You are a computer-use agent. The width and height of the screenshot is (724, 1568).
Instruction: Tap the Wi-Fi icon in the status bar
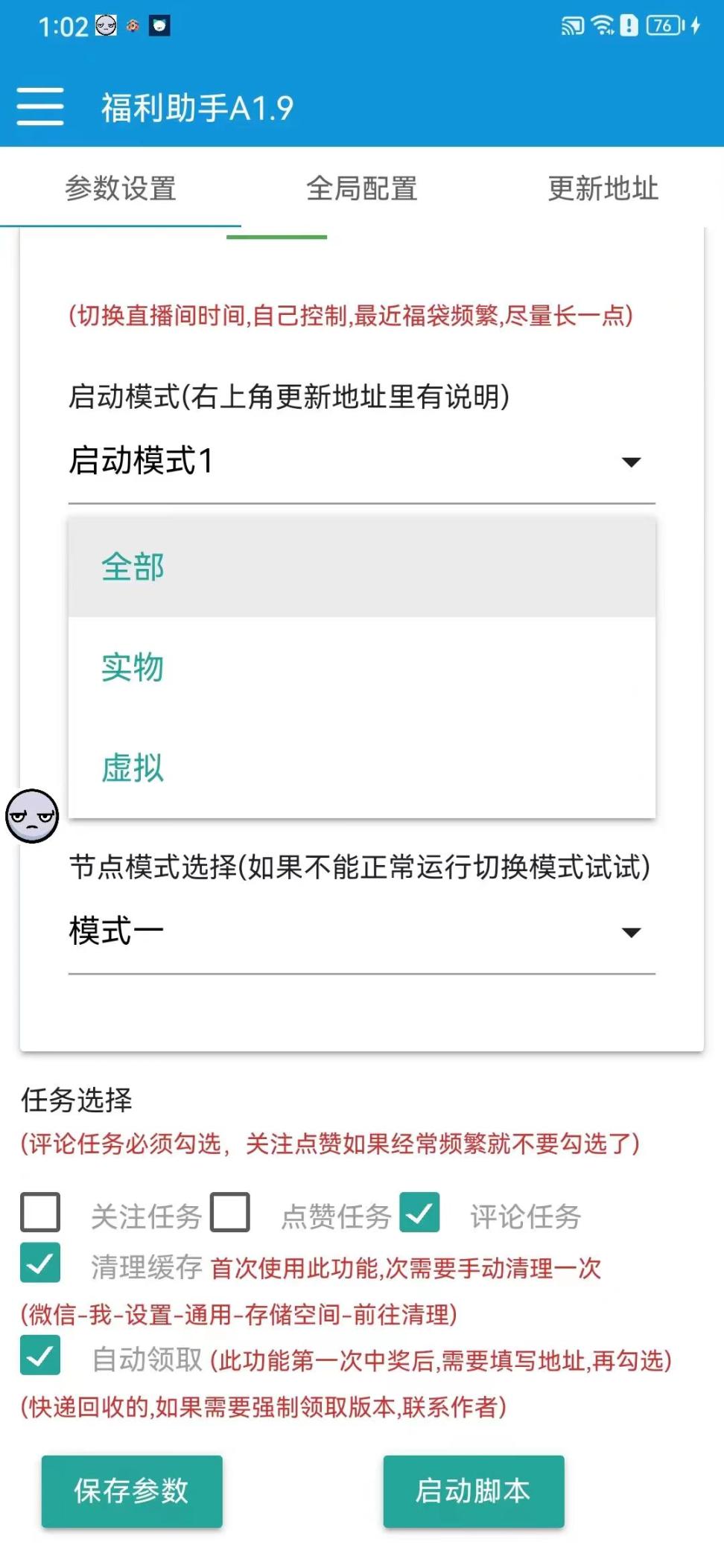(604, 24)
